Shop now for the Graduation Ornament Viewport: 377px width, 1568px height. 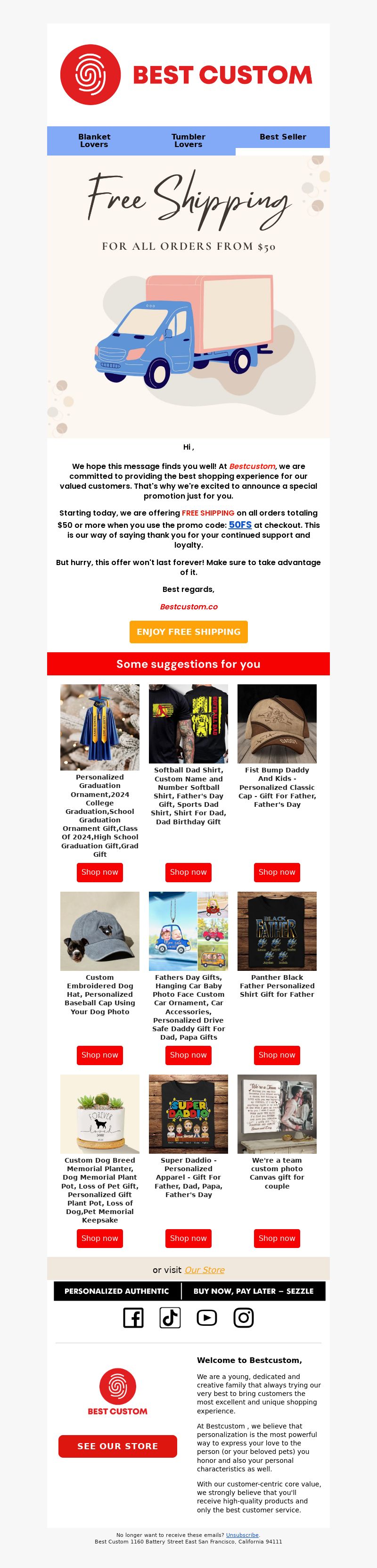(x=100, y=872)
